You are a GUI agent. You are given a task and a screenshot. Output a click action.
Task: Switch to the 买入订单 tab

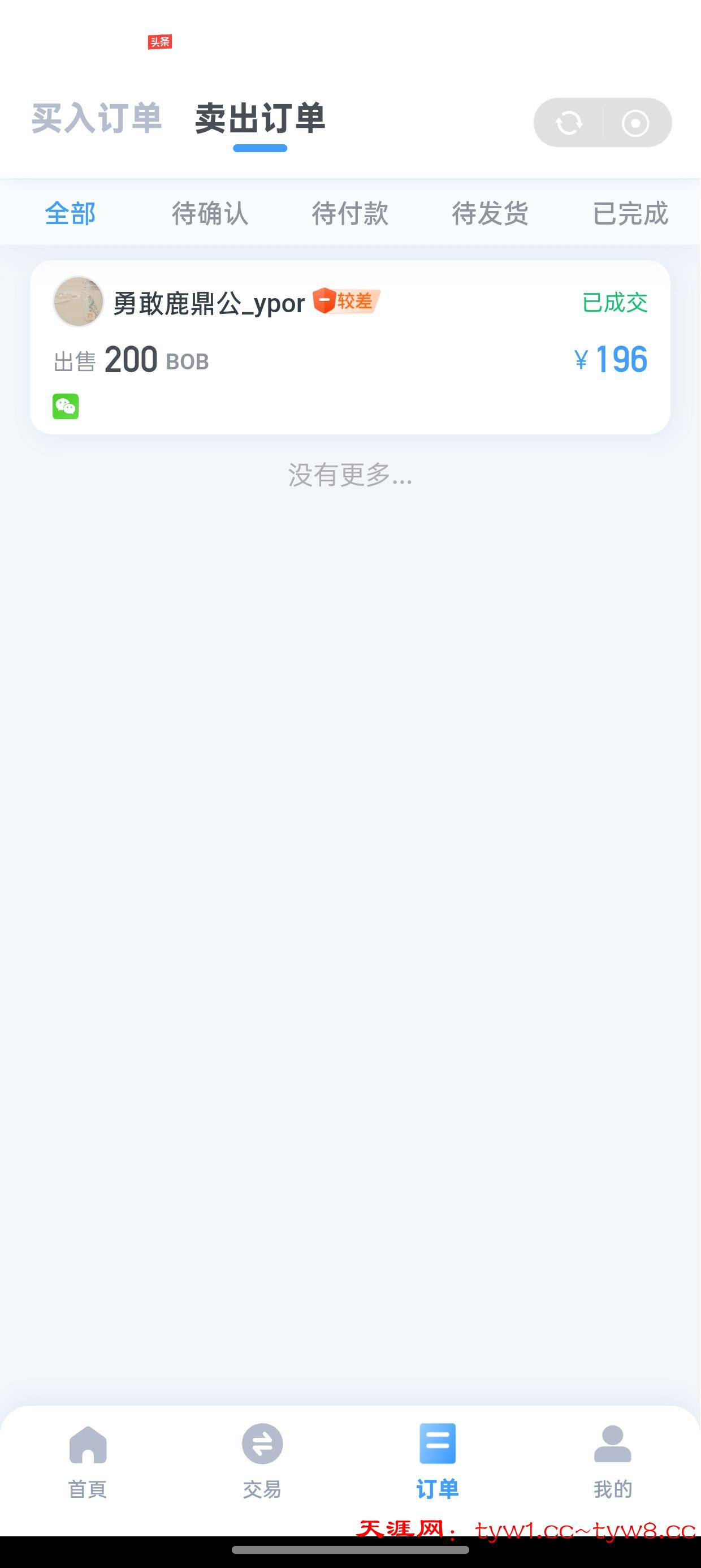[x=96, y=118]
